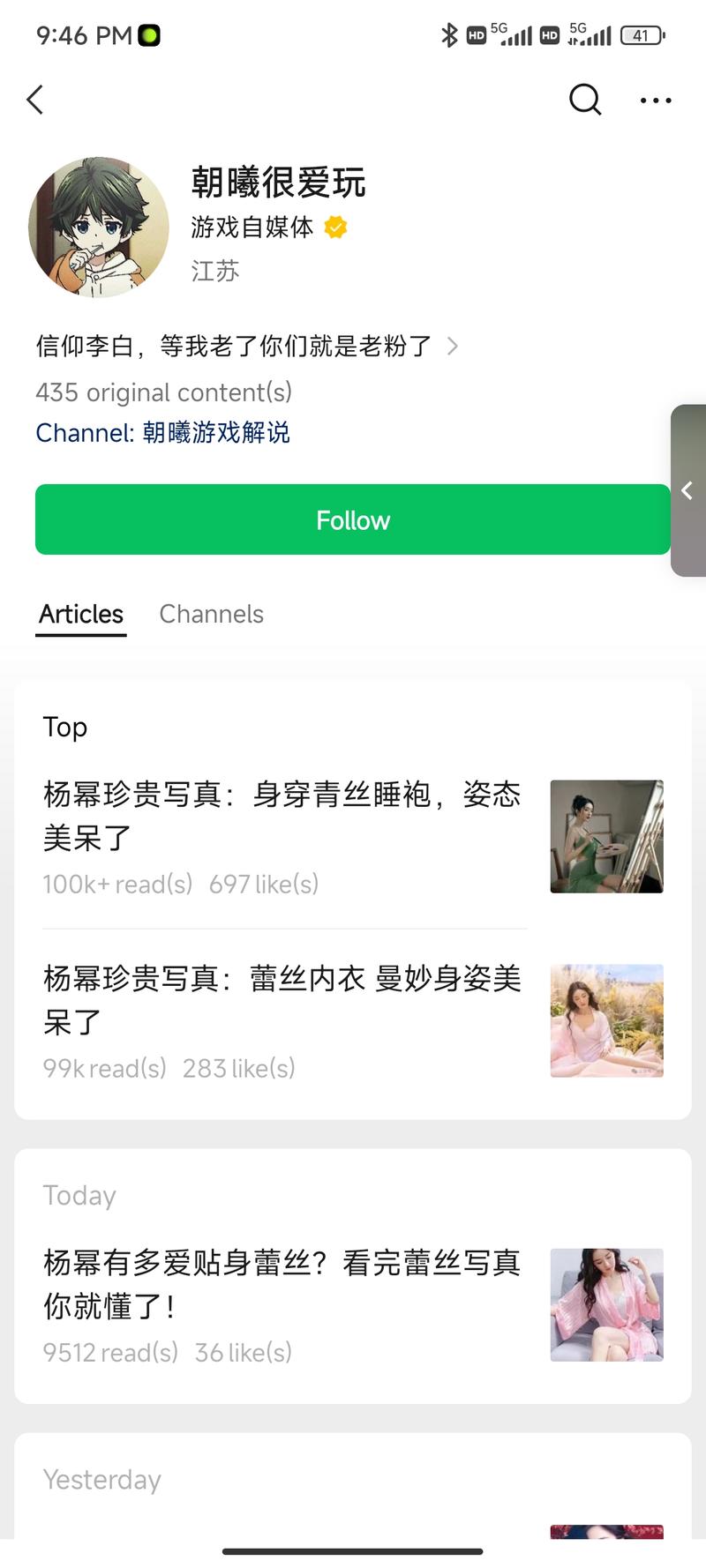This screenshot has width=706, height=1568.
Task: Expand the bio via the chevron after 老粉了
Action: point(452,346)
